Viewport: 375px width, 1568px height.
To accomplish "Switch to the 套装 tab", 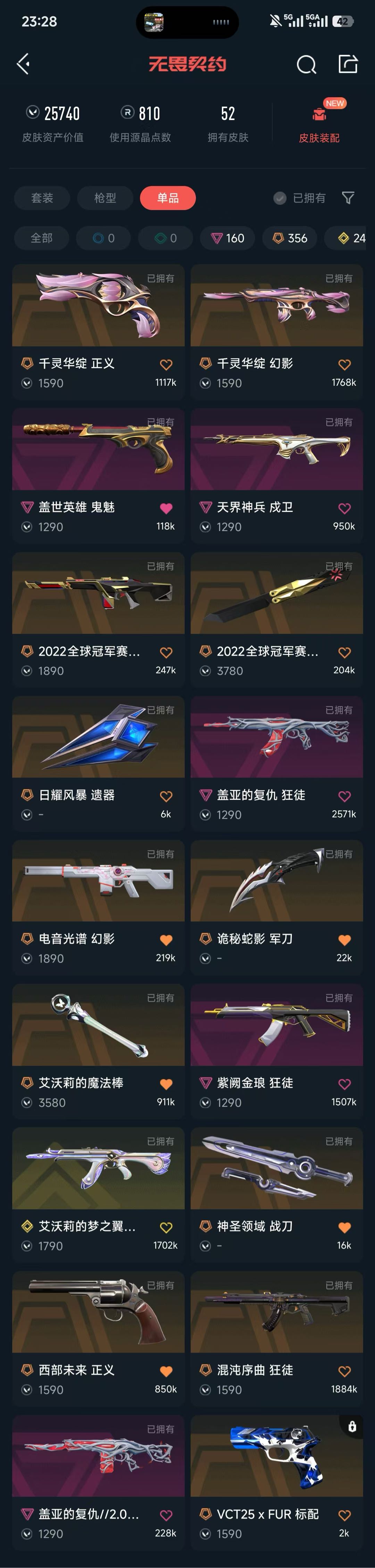I will (42, 198).
